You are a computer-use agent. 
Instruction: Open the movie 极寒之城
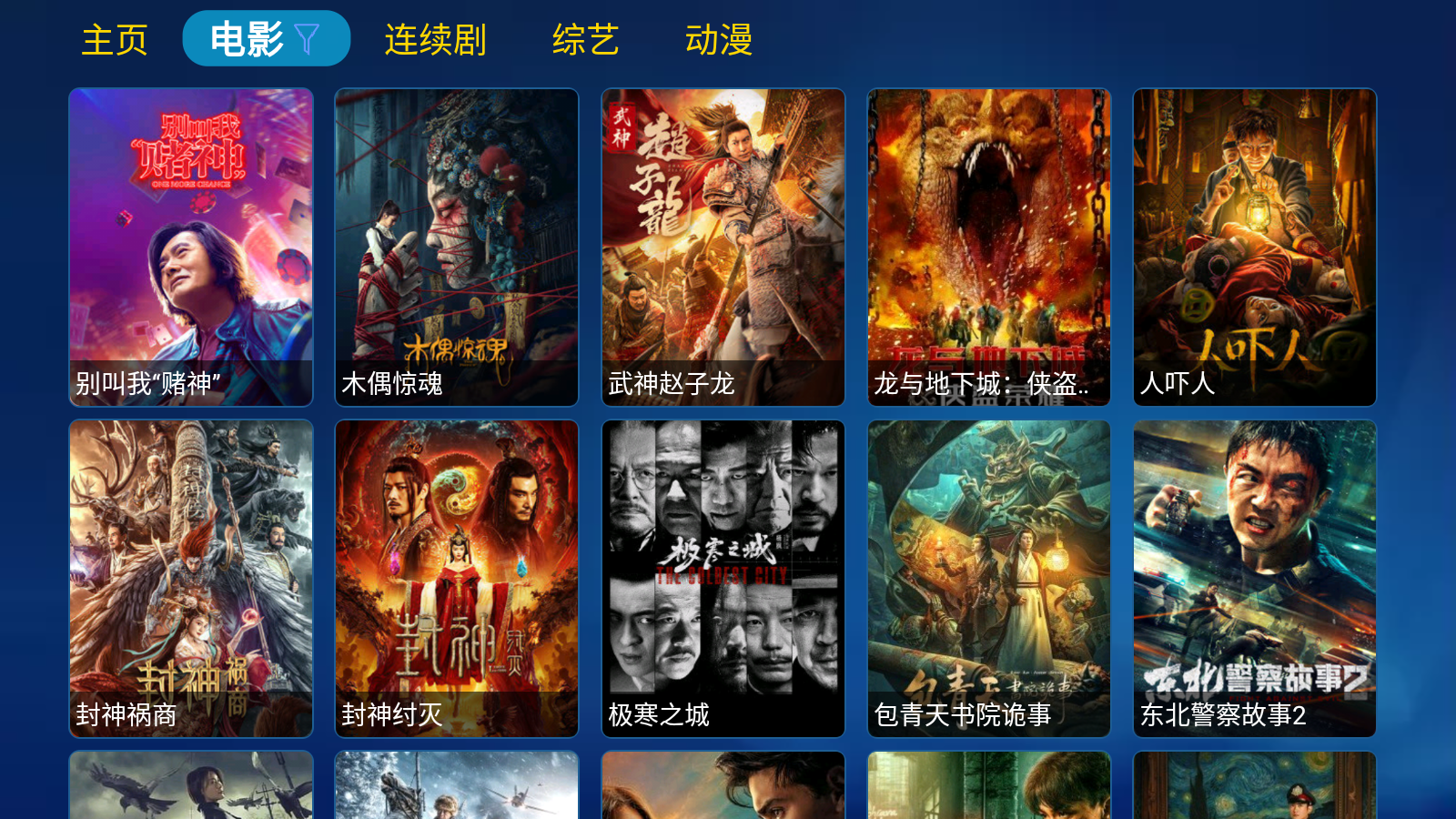723,578
